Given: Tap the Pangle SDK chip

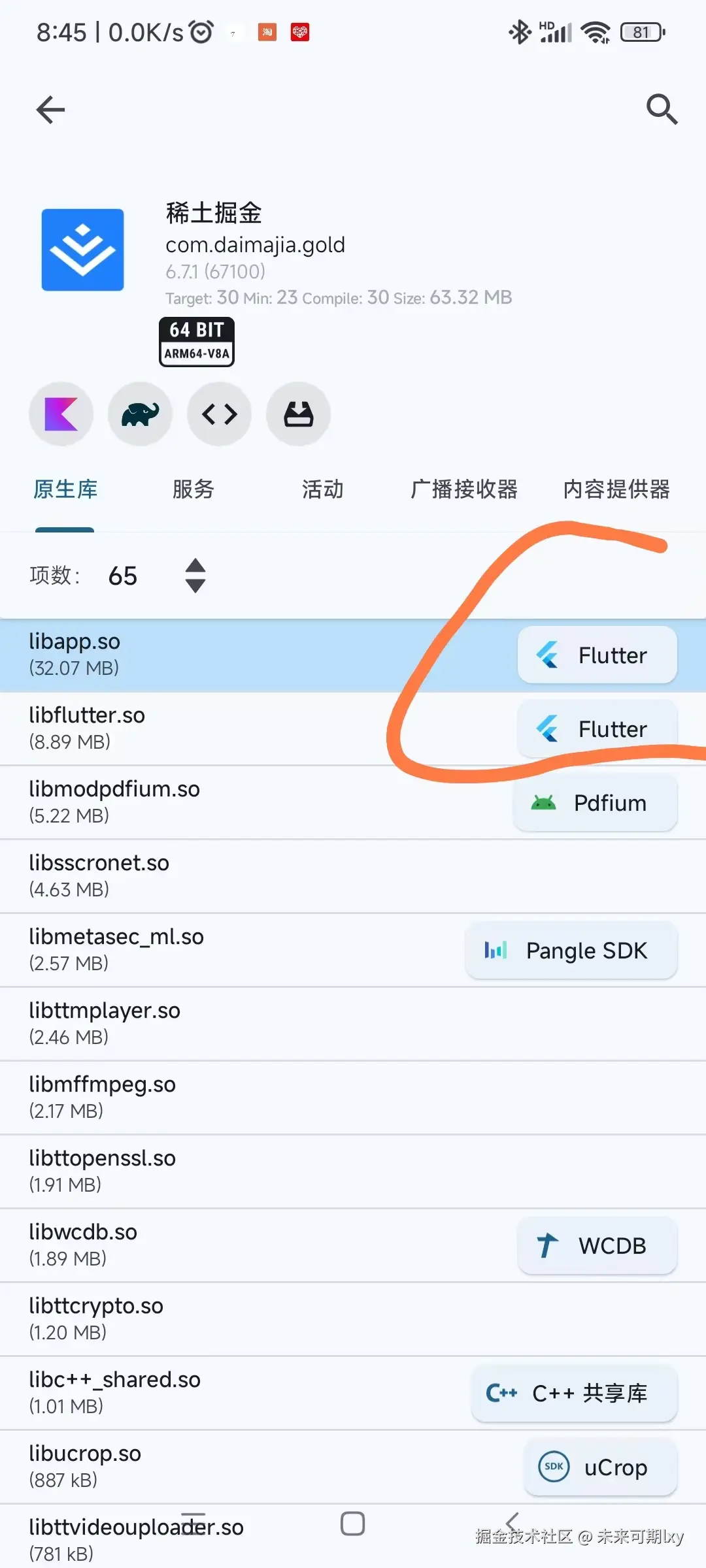Looking at the screenshot, I should [571, 951].
